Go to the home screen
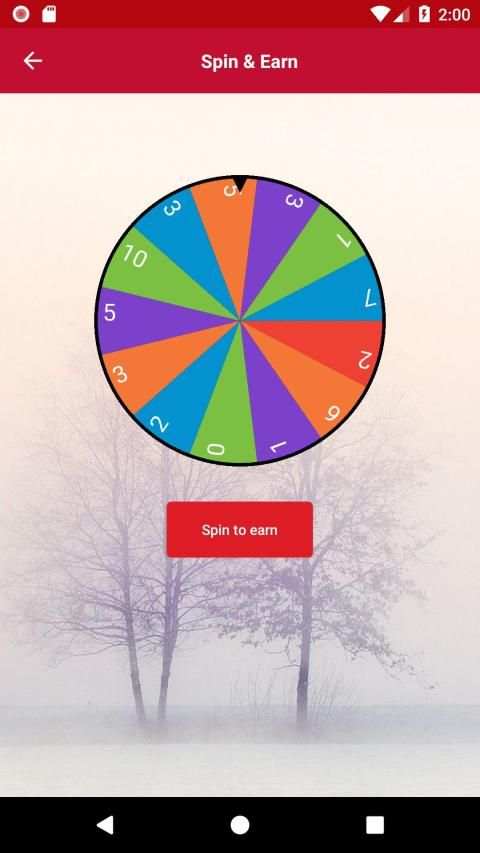 coord(239,825)
